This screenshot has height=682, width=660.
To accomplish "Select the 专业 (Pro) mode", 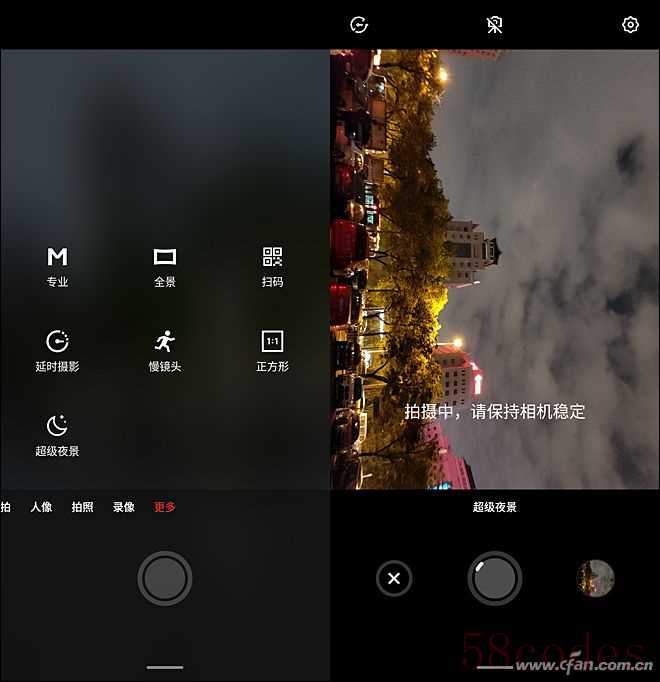I will pos(57,265).
